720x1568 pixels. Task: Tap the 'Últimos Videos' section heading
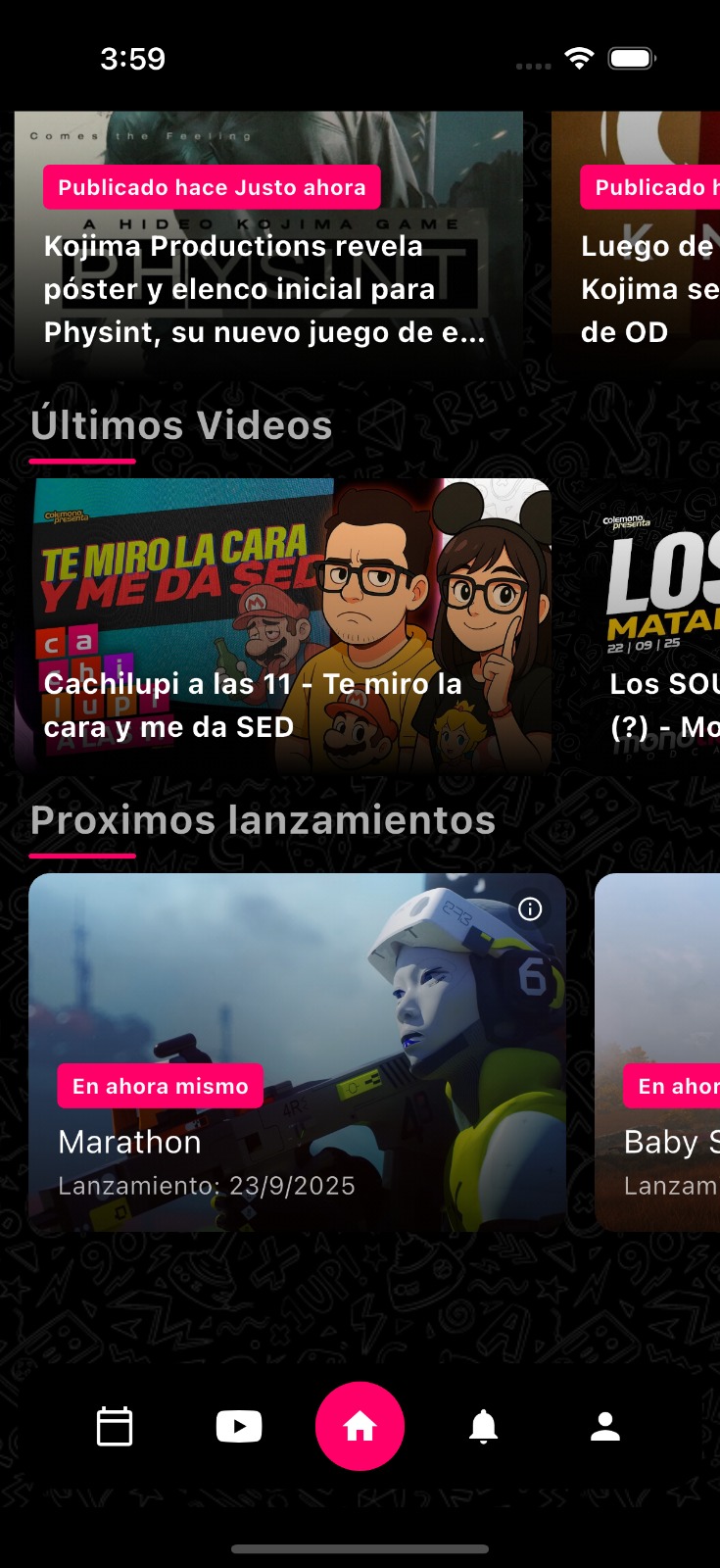point(181,425)
